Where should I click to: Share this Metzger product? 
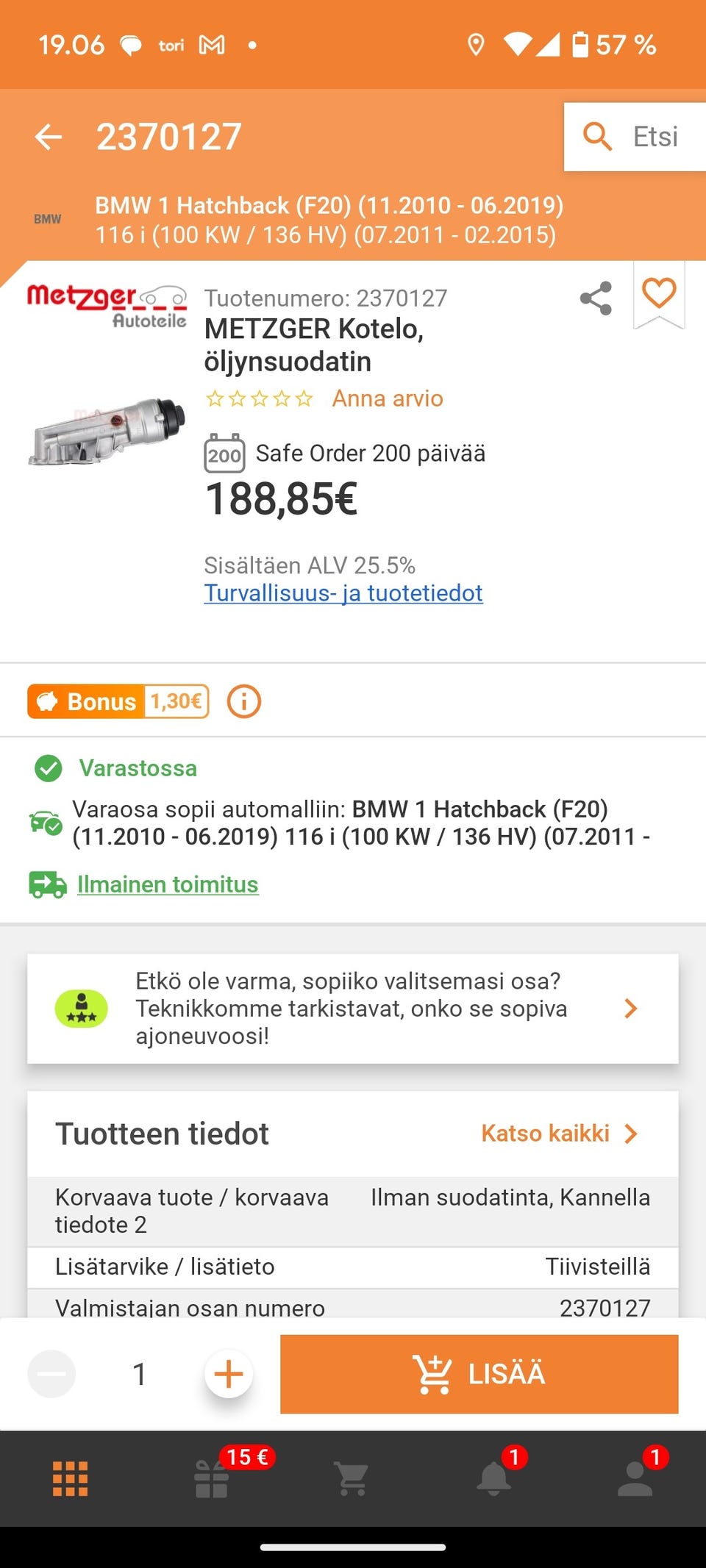click(596, 298)
